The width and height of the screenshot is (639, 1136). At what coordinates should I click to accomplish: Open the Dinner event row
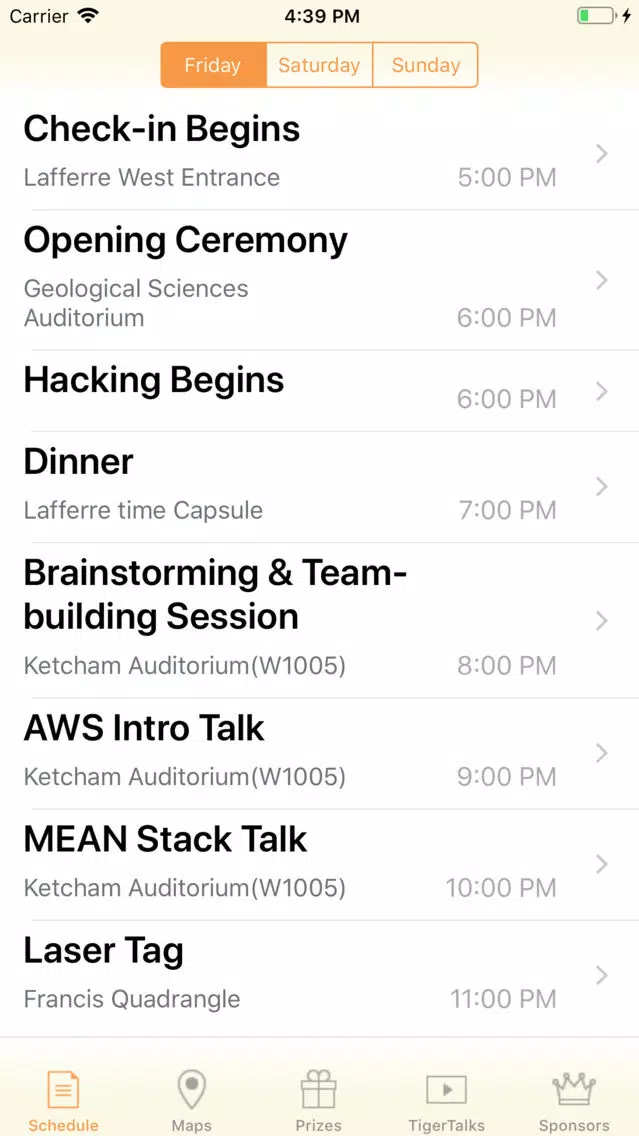(x=320, y=487)
